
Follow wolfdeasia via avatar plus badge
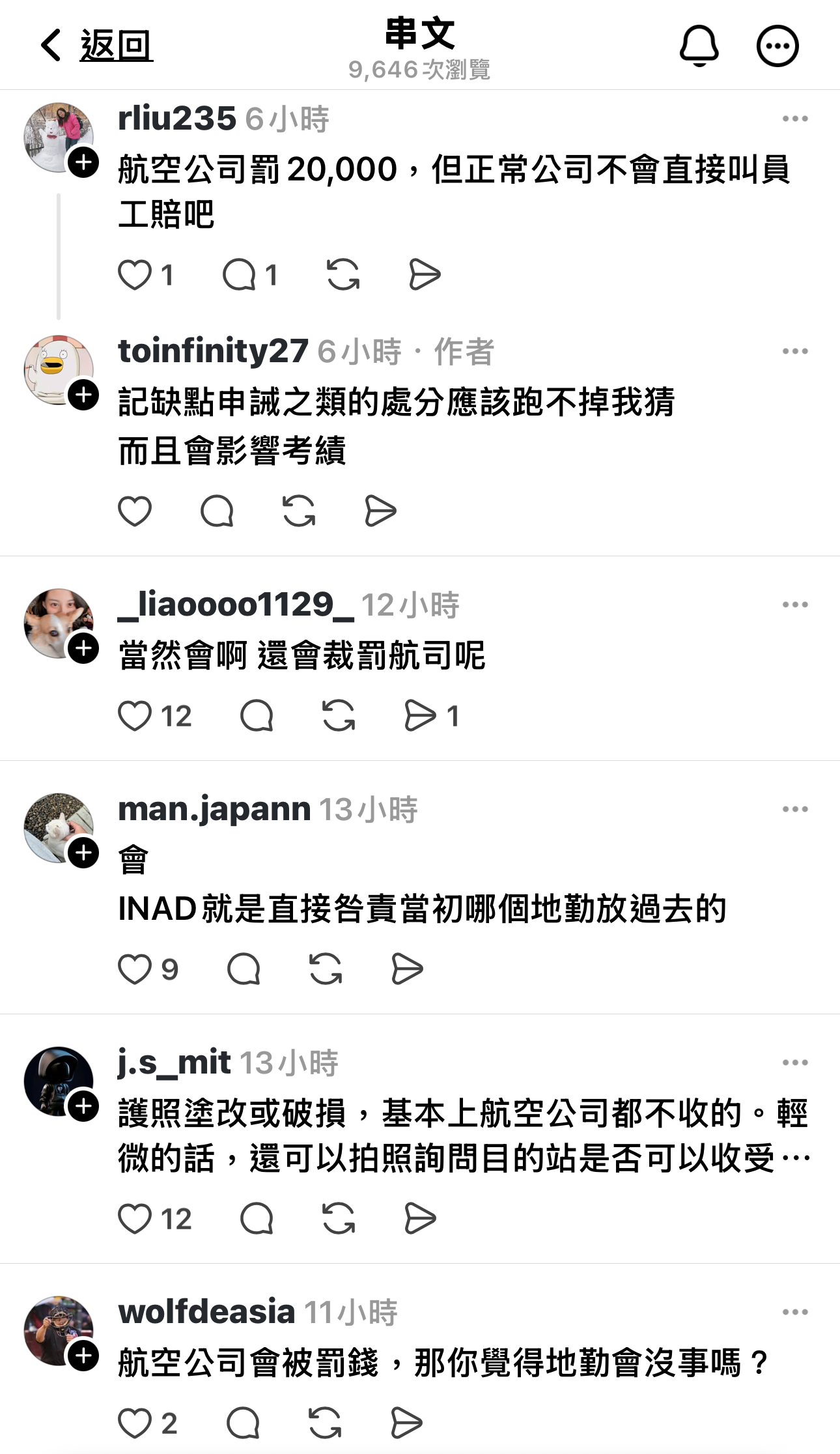point(83,1357)
